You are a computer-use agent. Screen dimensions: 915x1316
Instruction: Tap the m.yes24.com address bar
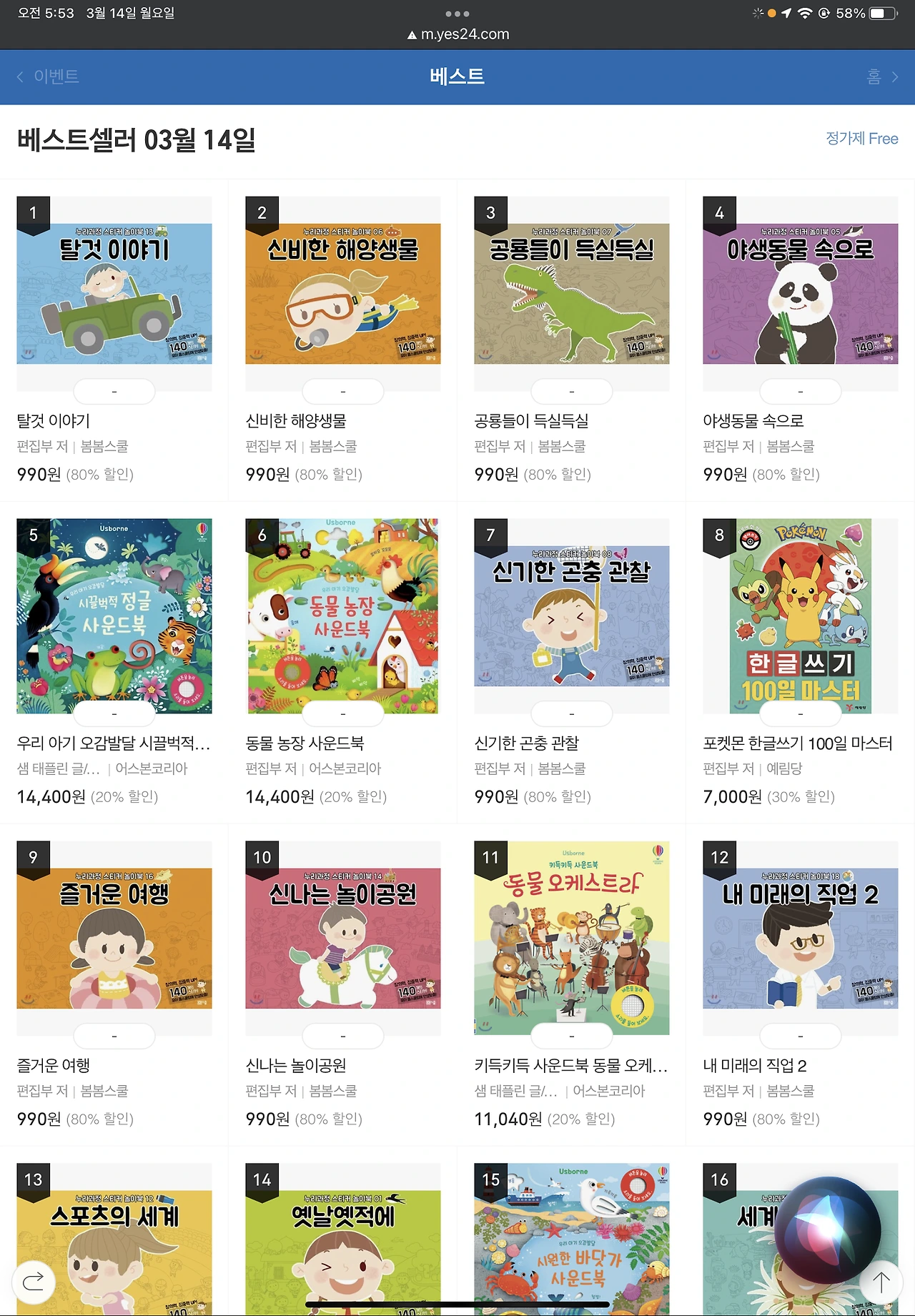point(458,34)
